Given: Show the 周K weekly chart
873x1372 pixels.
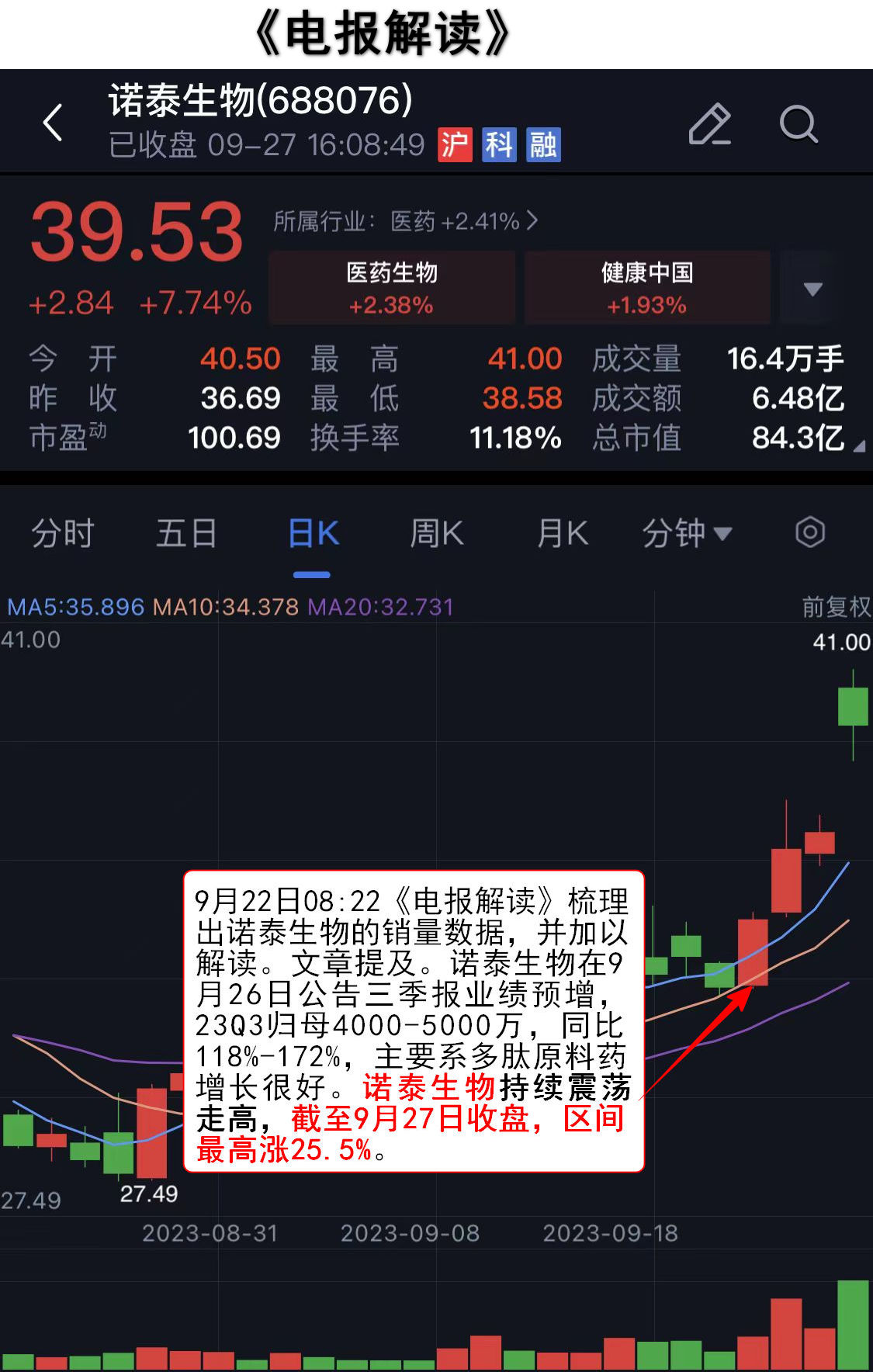Looking at the screenshot, I should coord(436,534).
